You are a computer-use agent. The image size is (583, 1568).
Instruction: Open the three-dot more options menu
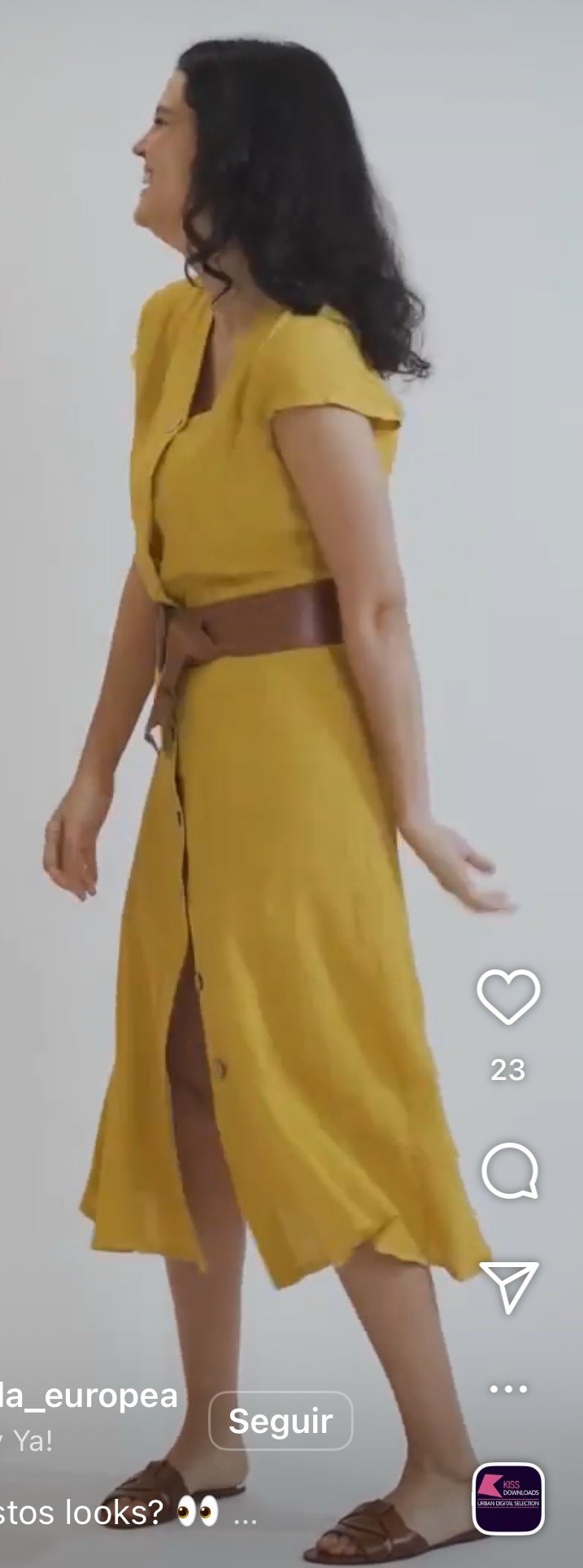pyautogui.click(x=509, y=1389)
